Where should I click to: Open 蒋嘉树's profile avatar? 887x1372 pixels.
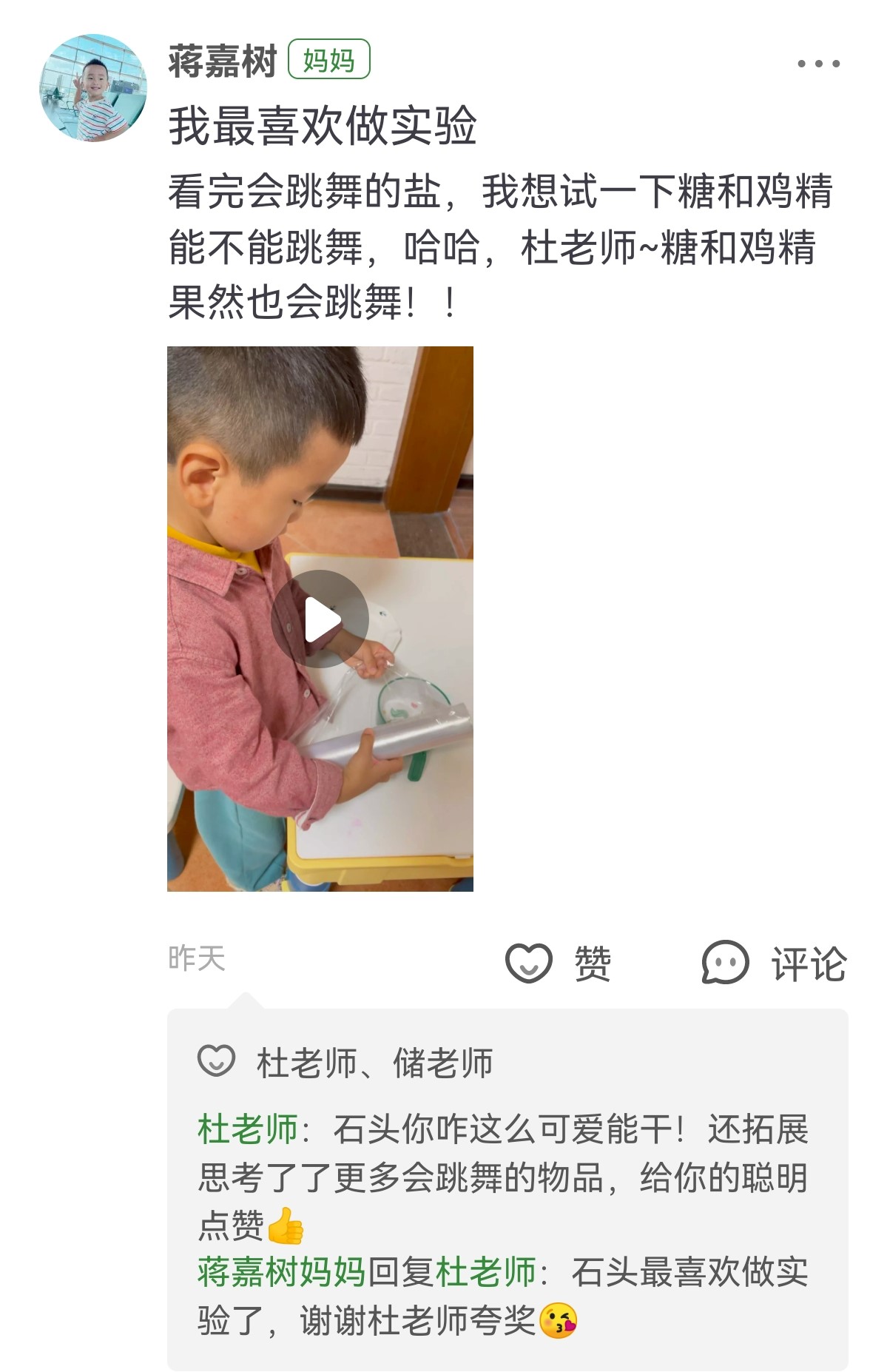(93, 88)
